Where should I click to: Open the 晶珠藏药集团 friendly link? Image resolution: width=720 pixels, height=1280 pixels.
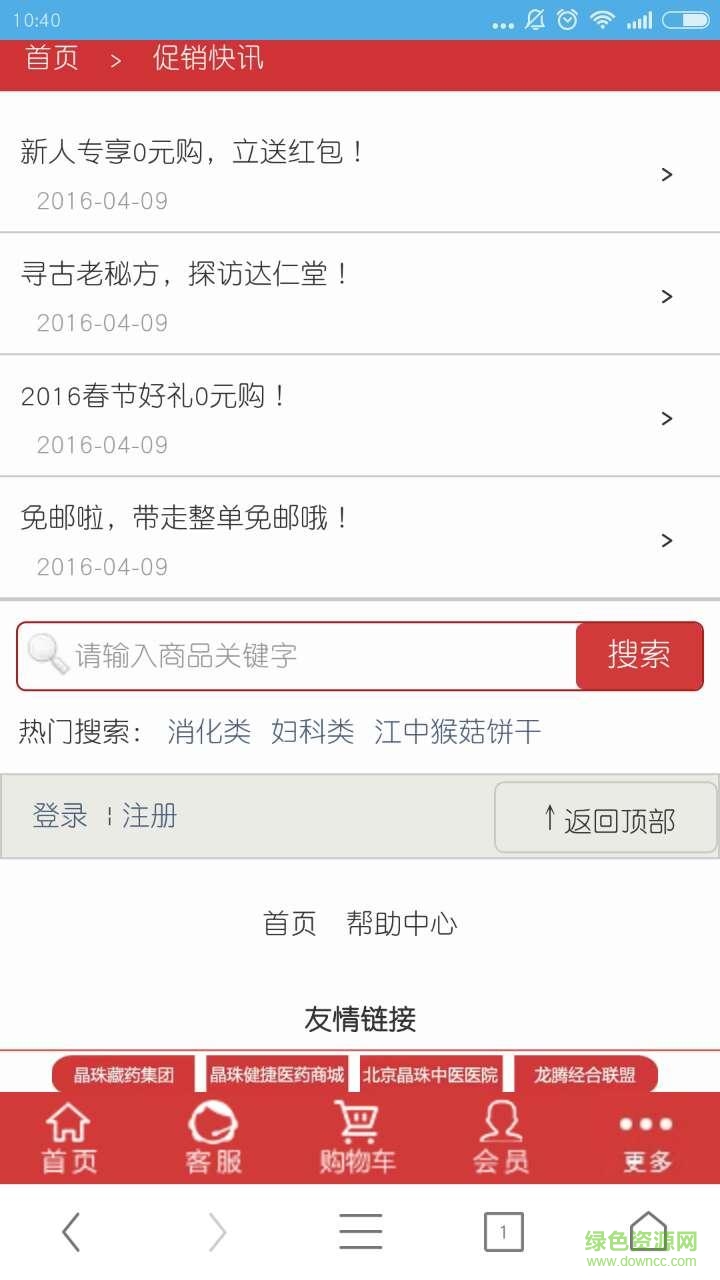pyautogui.click(x=124, y=1075)
